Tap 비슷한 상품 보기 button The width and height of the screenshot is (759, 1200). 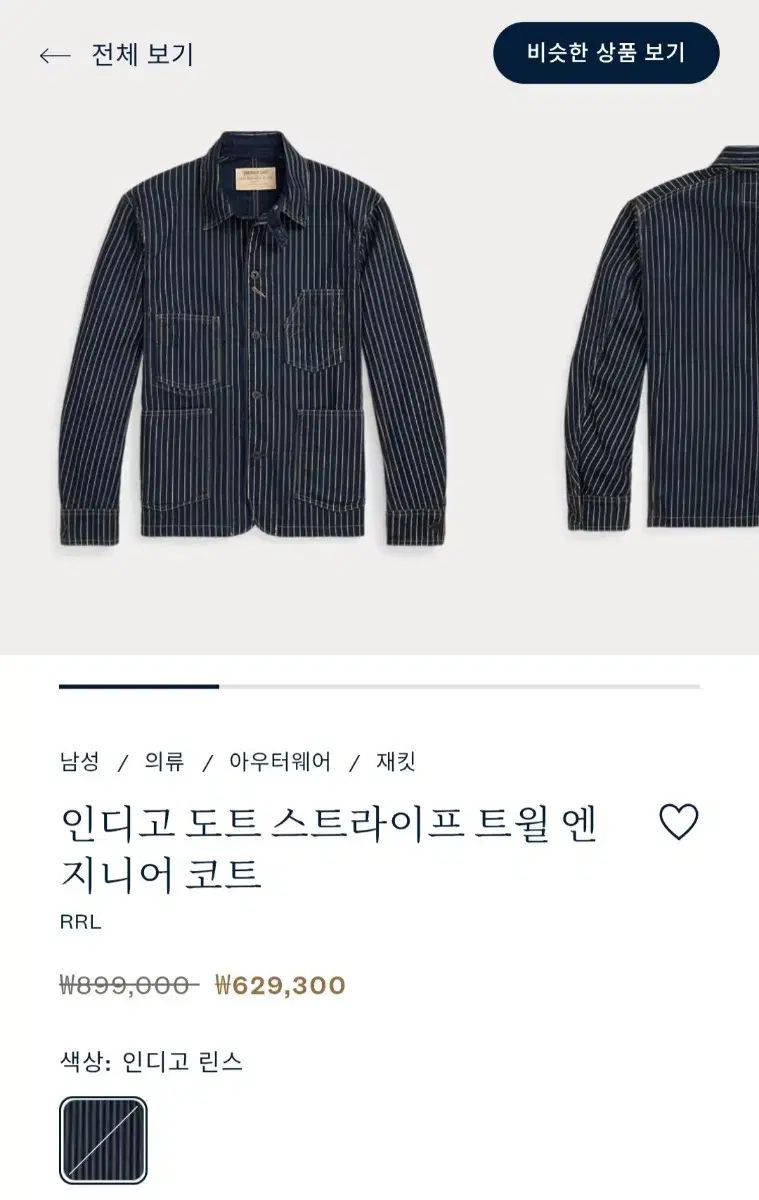(x=606, y=53)
